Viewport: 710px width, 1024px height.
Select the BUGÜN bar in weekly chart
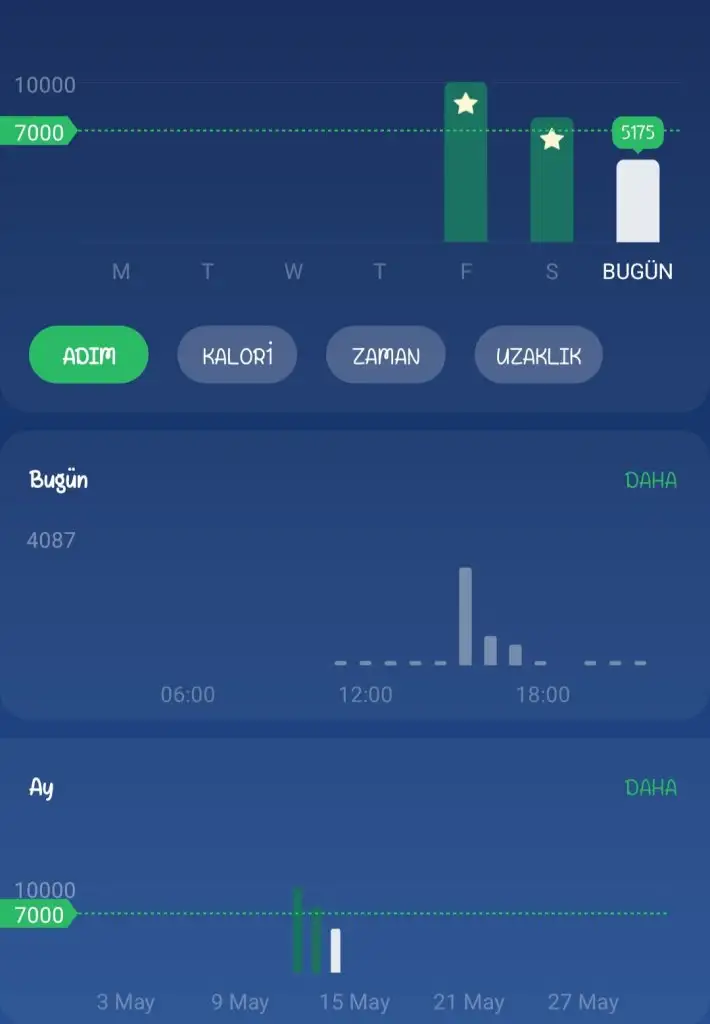(x=637, y=202)
